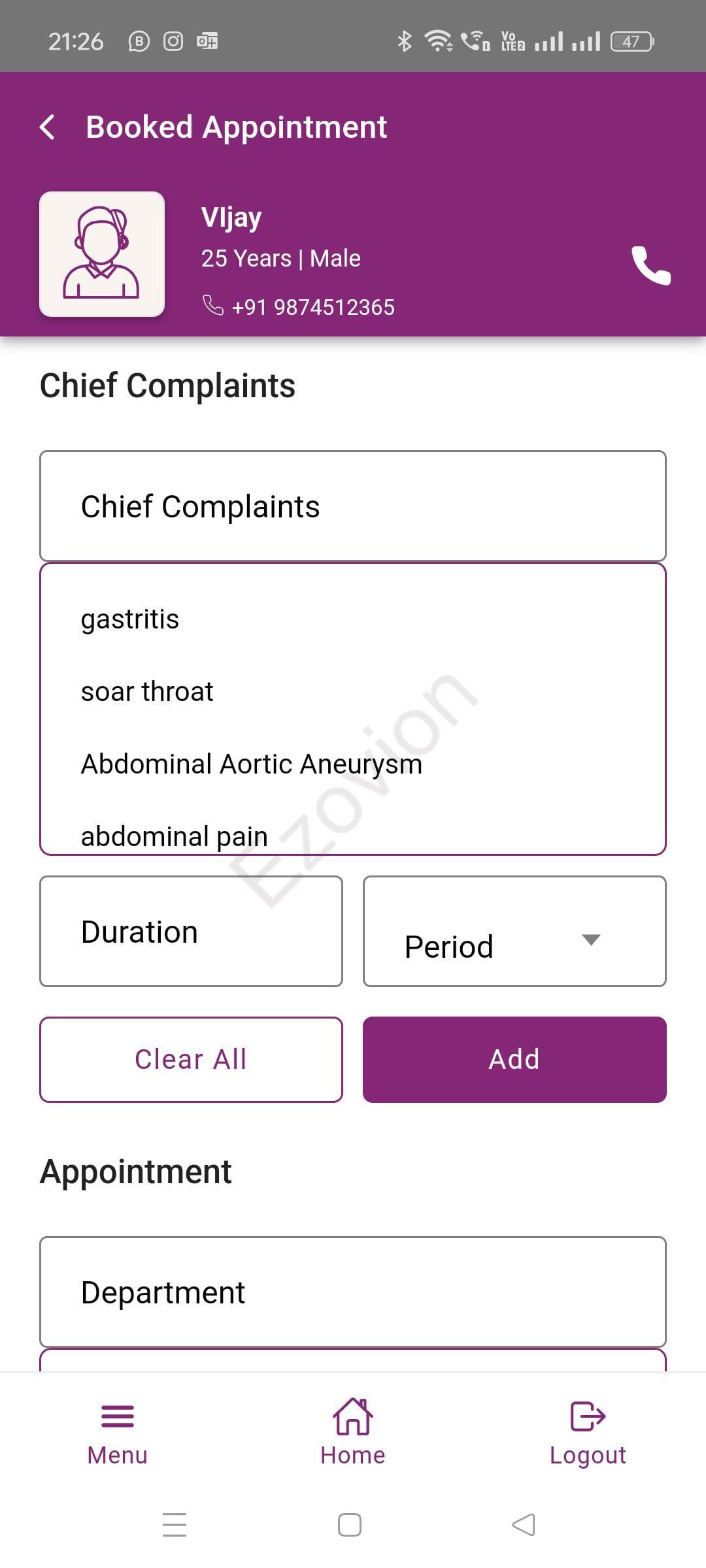The height and width of the screenshot is (1568, 706).
Task: Tap the Chief Complaints input field
Action: pyautogui.click(x=353, y=506)
